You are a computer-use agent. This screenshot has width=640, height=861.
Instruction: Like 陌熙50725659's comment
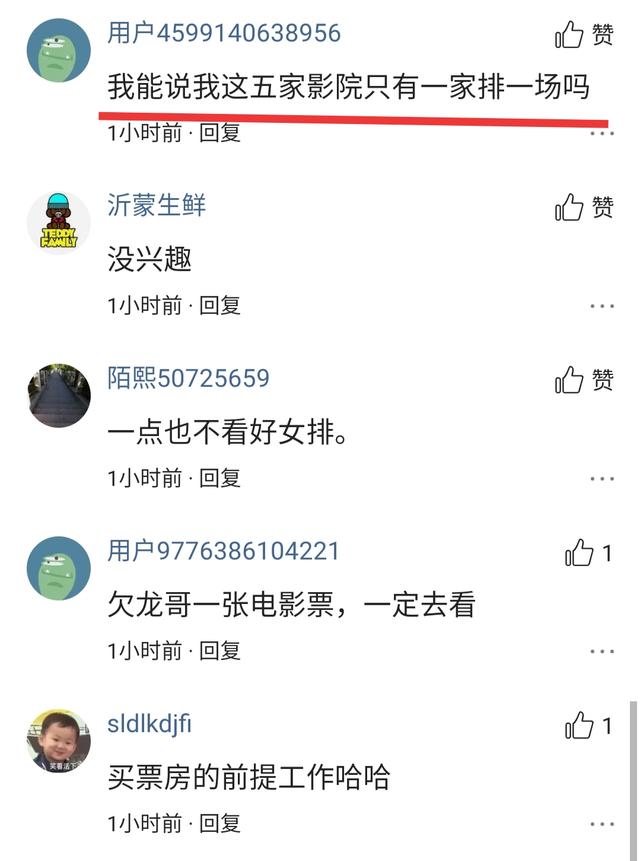(x=570, y=380)
